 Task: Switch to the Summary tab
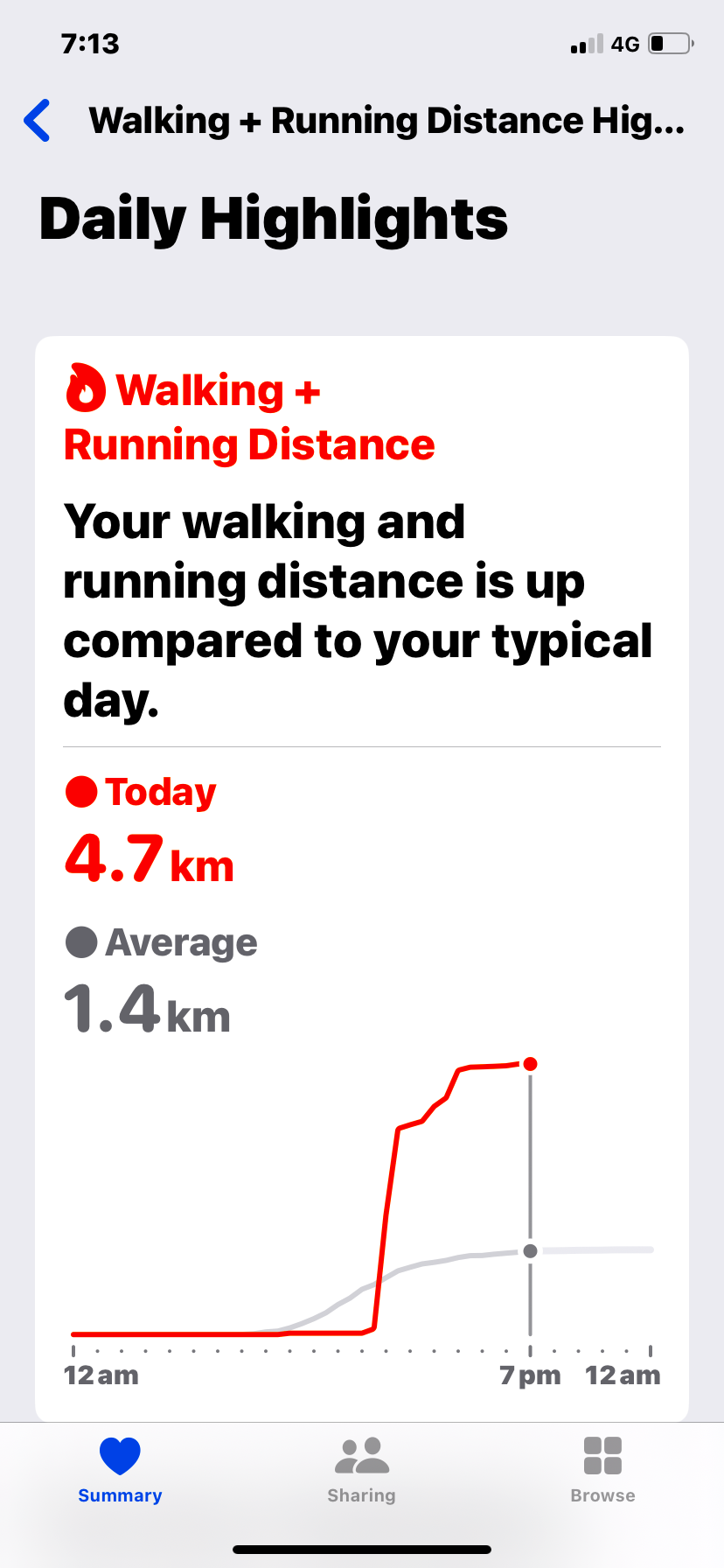[120, 1471]
